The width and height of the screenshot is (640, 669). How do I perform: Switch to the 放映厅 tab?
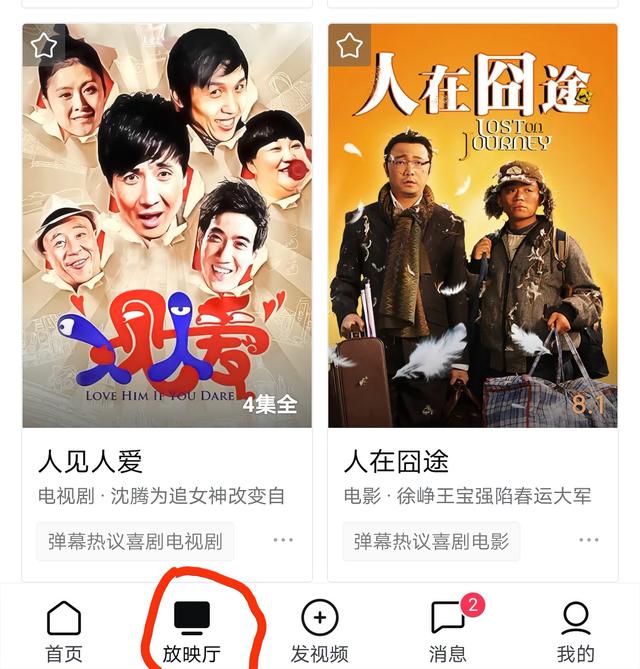pos(192,632)
